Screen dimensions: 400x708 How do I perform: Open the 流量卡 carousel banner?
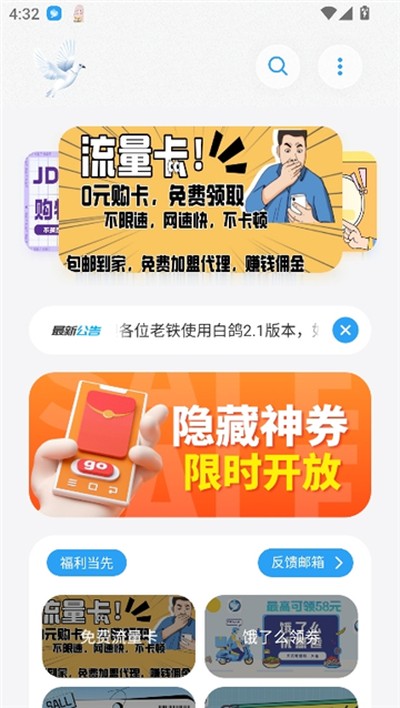(200, 200)
